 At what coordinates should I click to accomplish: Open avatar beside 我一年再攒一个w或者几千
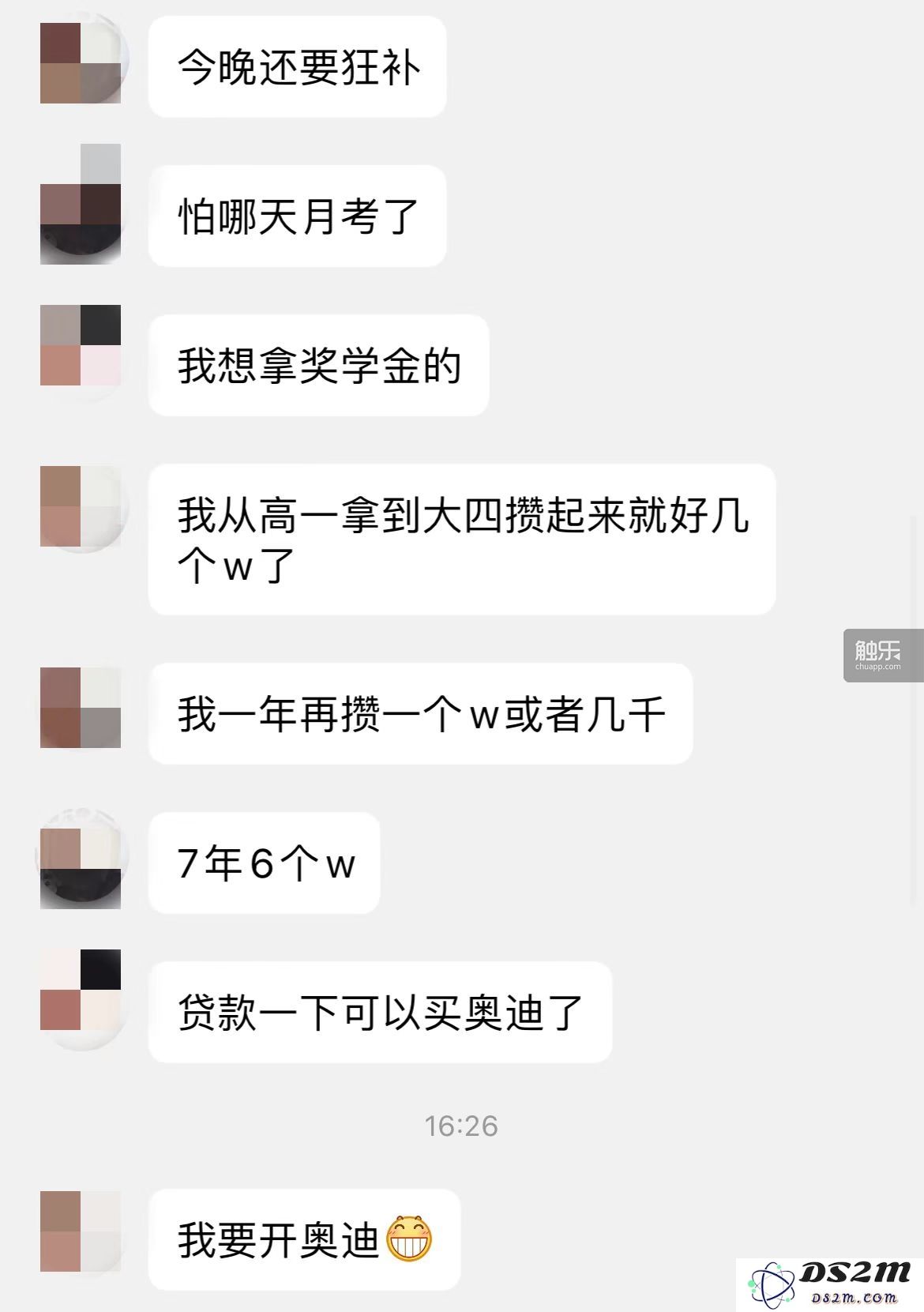click(x=81, y=708)
